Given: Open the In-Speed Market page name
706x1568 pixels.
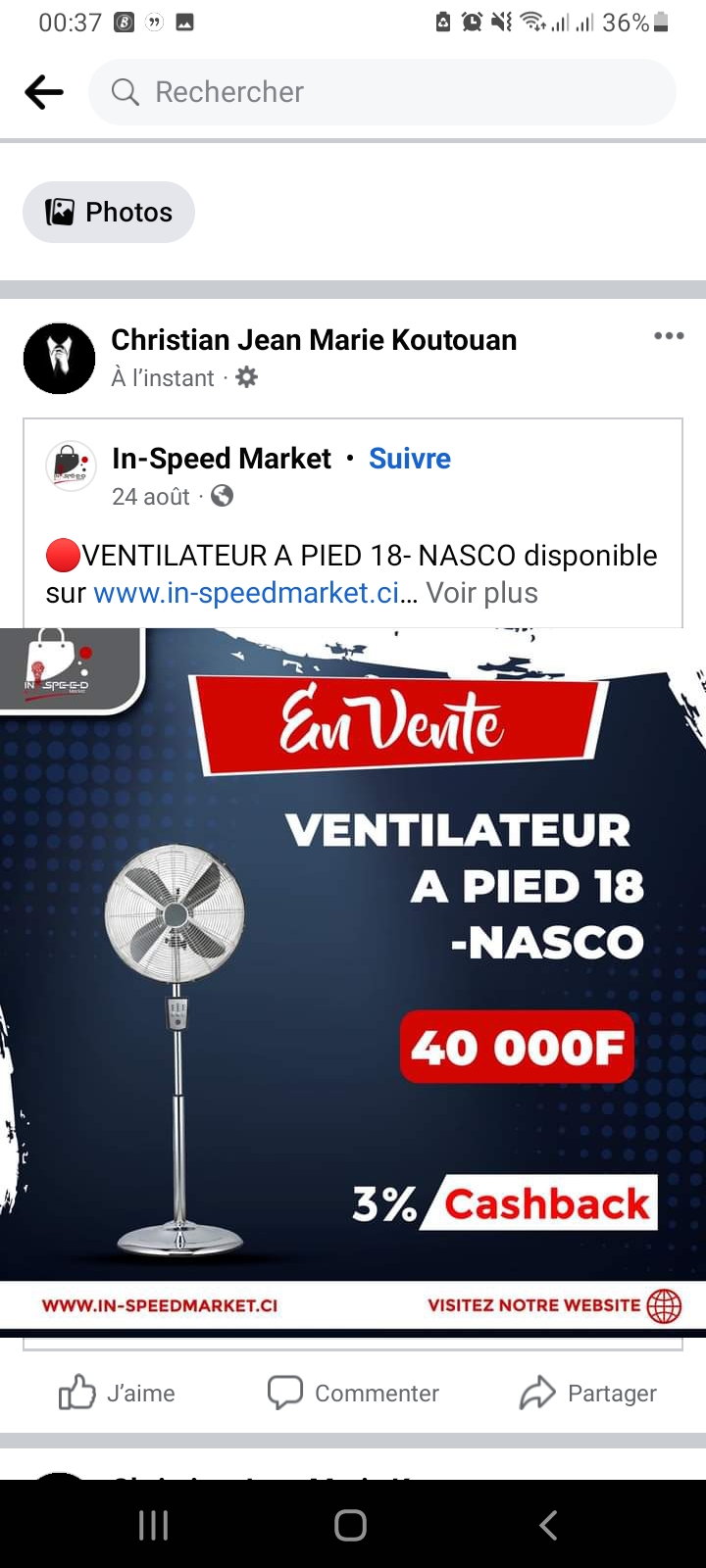Looking at the screenshot, I should click(x=222, y=459).
